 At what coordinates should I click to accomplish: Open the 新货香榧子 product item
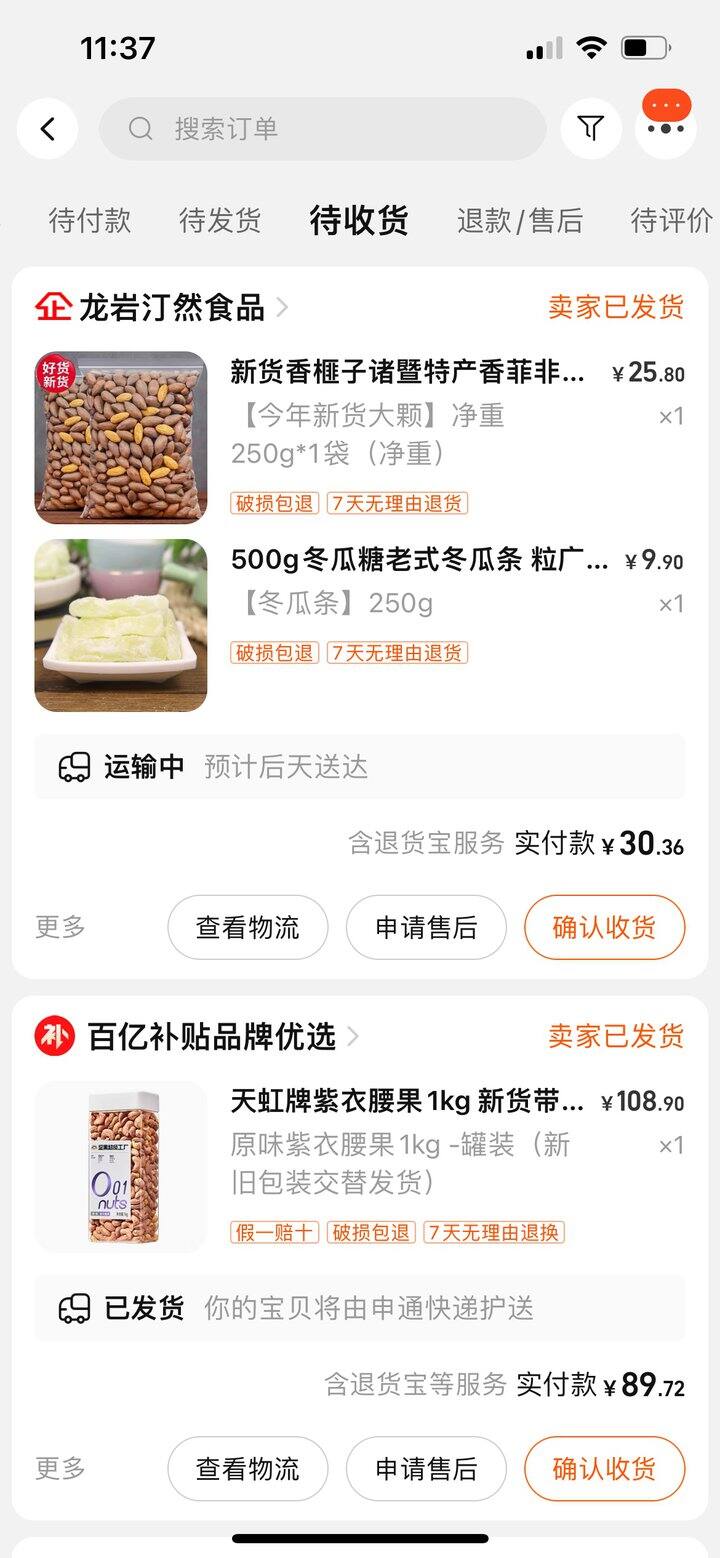tap(360, 437)
